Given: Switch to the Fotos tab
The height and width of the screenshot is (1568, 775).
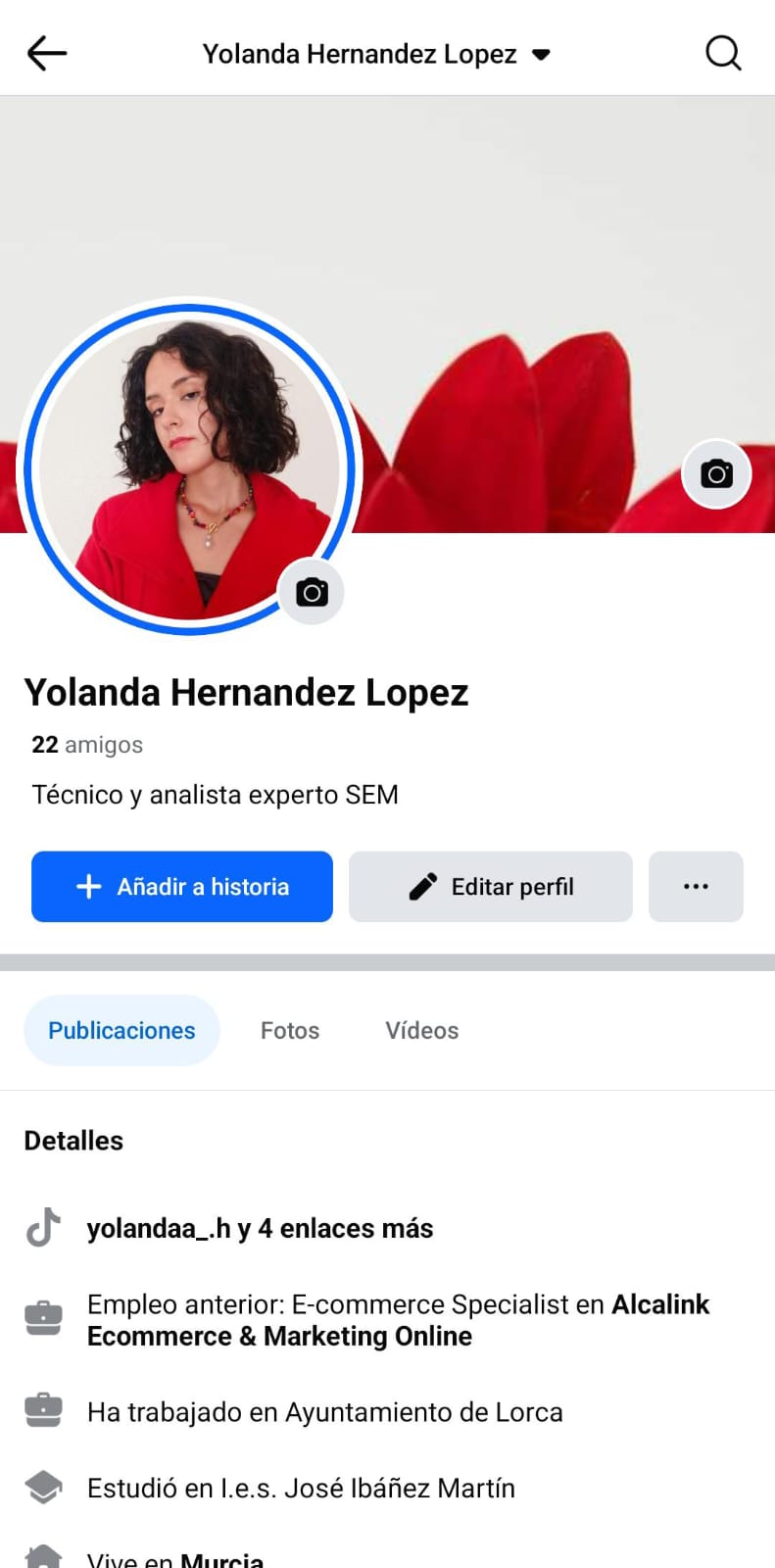Looking at the screenshot, I should [x=290, y=1030].
